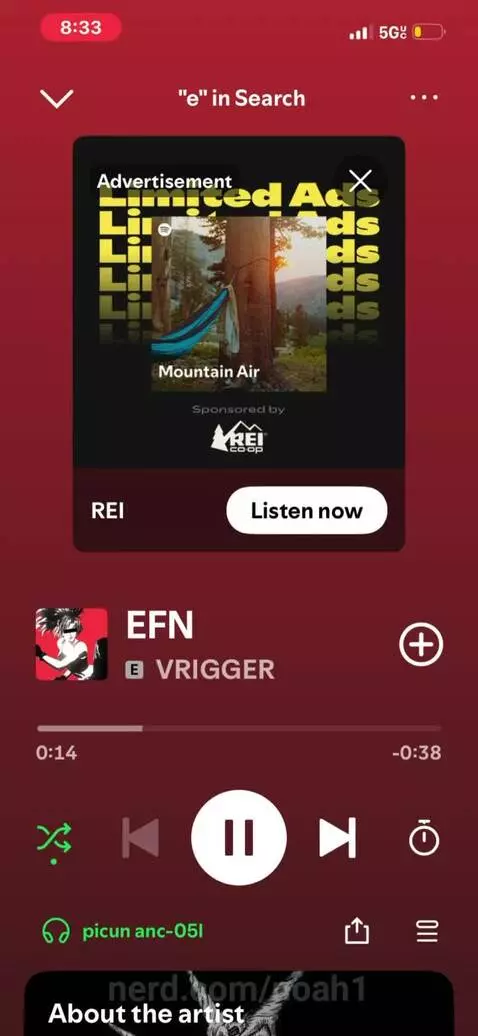Open the About the artist card
Image resolution: width=478 pixels, height=1036 pixels.
coord(239,1004)
